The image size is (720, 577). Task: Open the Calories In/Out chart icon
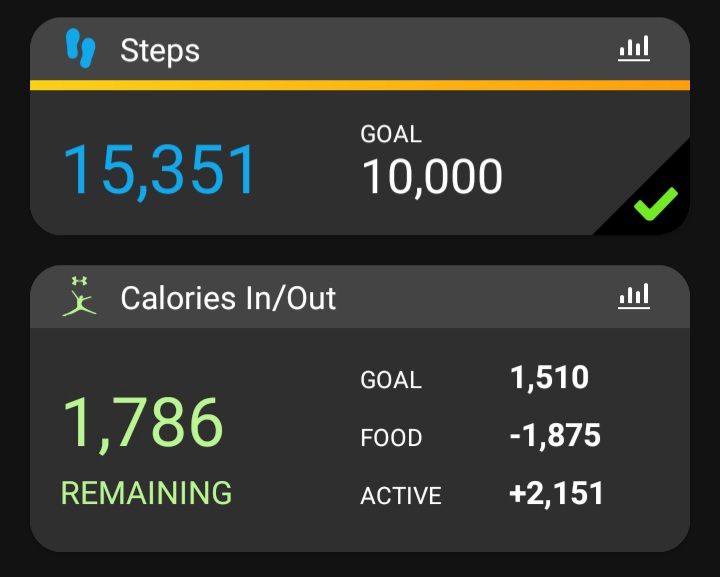coord(634,296)
